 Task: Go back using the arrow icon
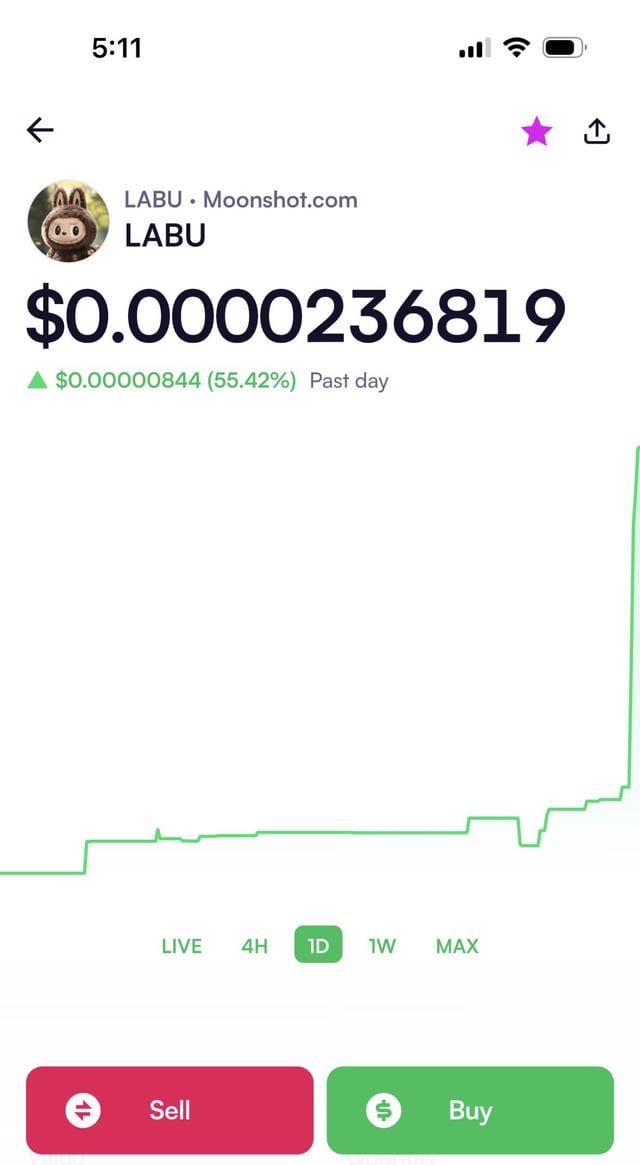coord(40,130)
